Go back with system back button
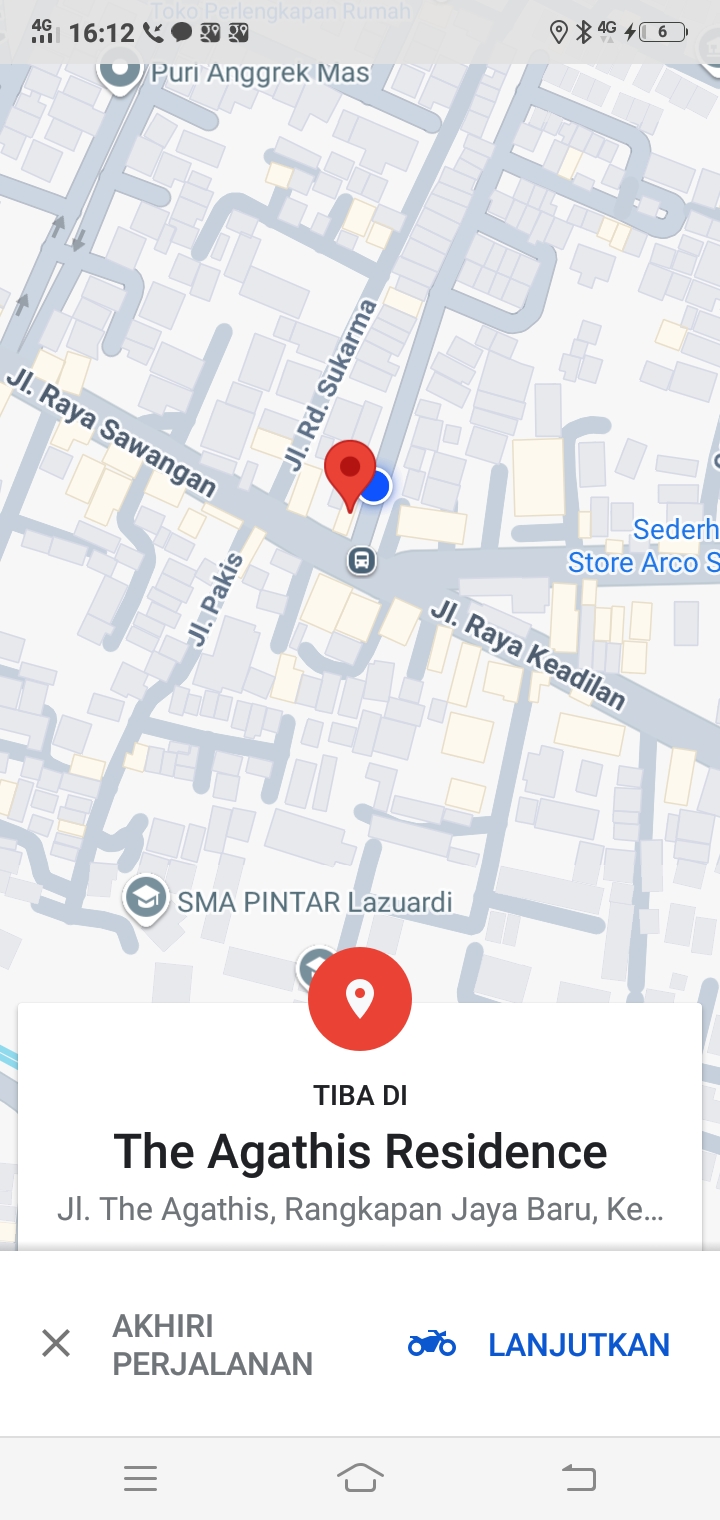Screen dimensions: 720x1520 click(579, 1477)
